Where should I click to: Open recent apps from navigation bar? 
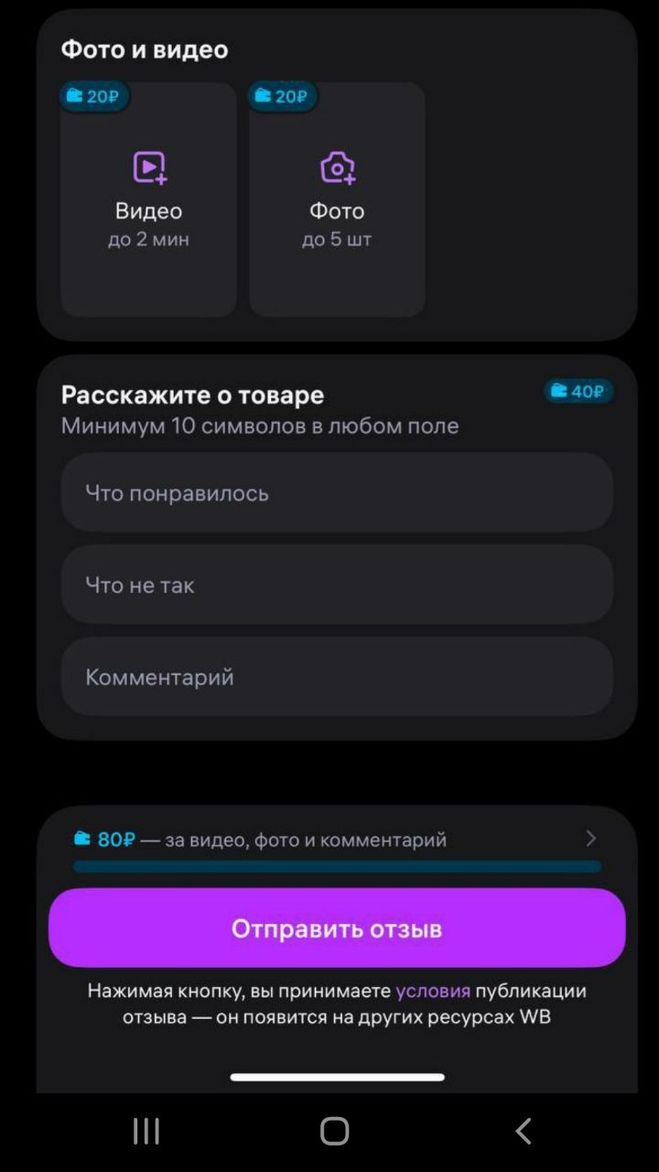coord(146,1131)
